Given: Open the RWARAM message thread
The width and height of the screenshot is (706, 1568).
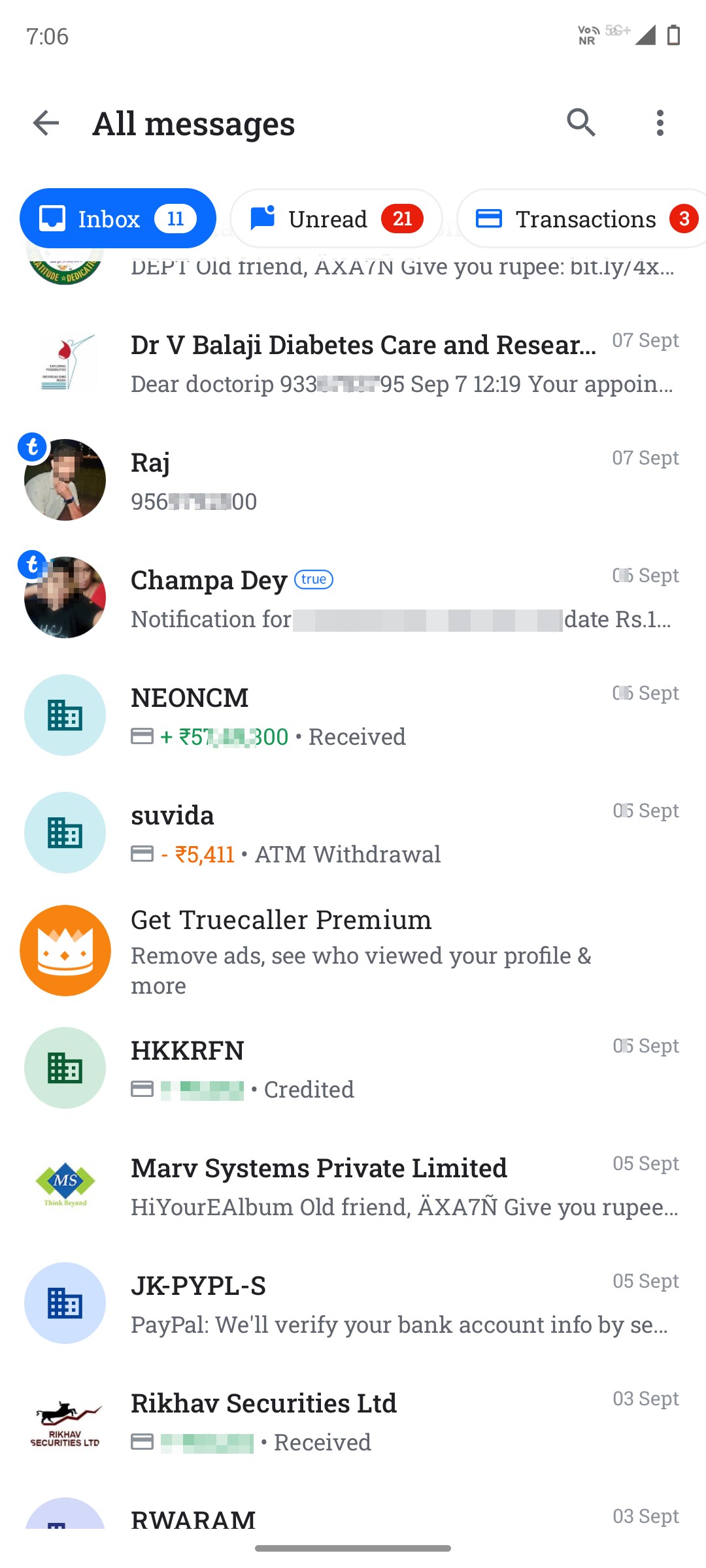Looking at the screenshot, I should click(353, 1512).
